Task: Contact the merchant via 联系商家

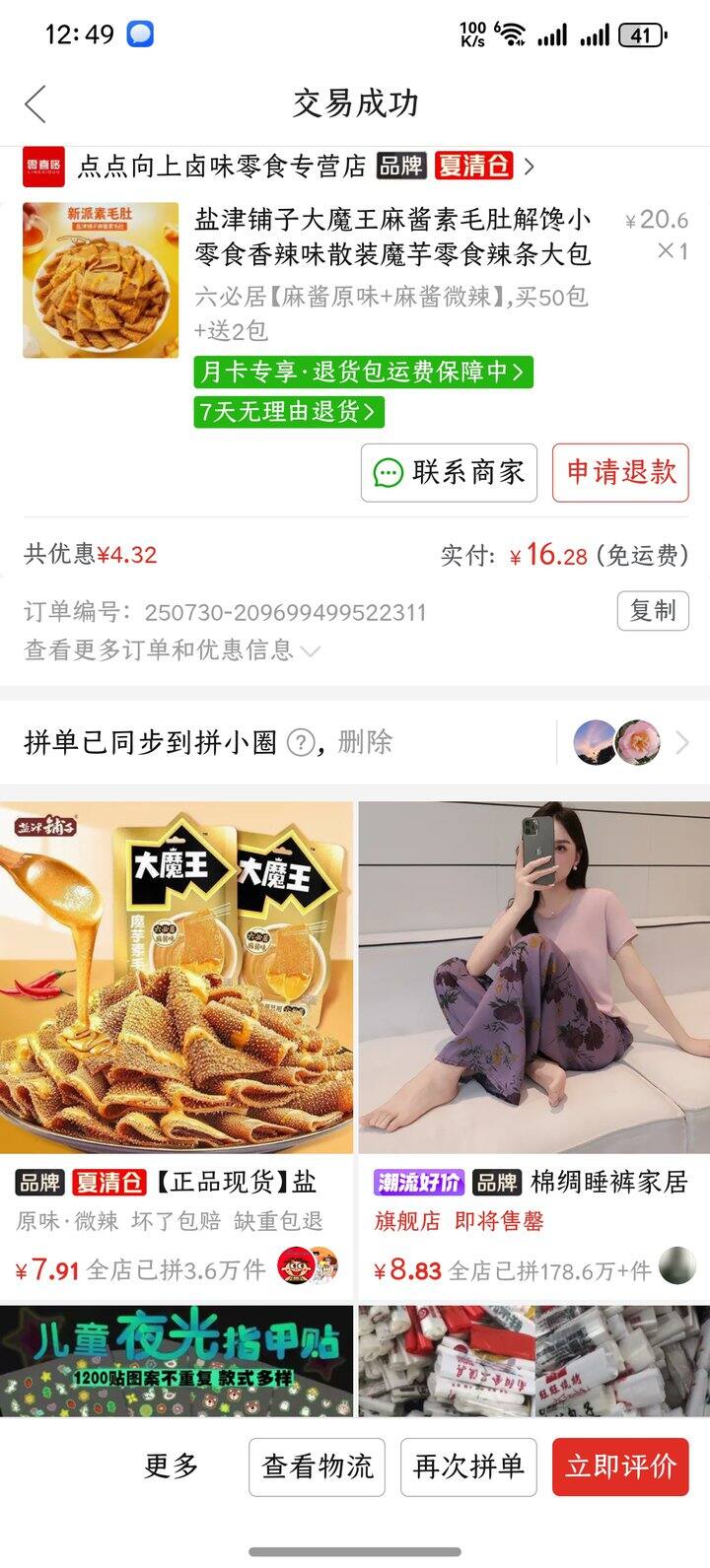Action: 449,473
